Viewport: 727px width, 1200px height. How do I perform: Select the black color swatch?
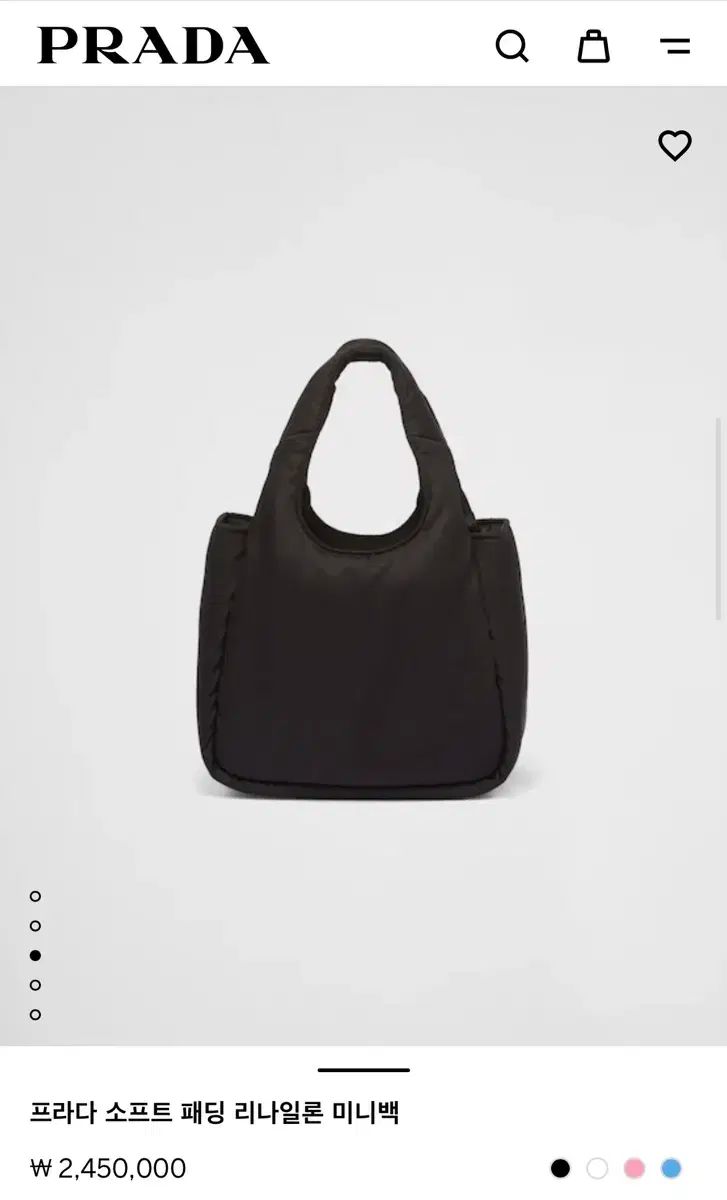pyautogui.click(x=561, y=1168)
